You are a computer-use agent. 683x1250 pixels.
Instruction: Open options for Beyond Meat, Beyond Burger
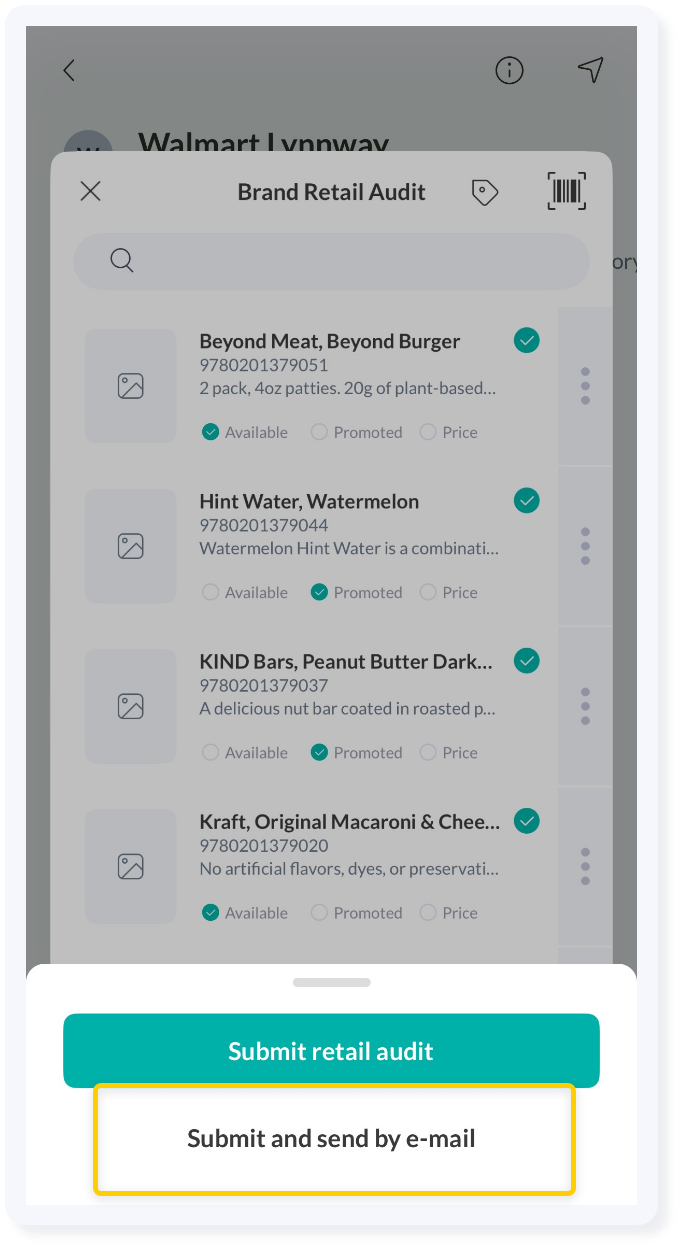tap(585, 386)
